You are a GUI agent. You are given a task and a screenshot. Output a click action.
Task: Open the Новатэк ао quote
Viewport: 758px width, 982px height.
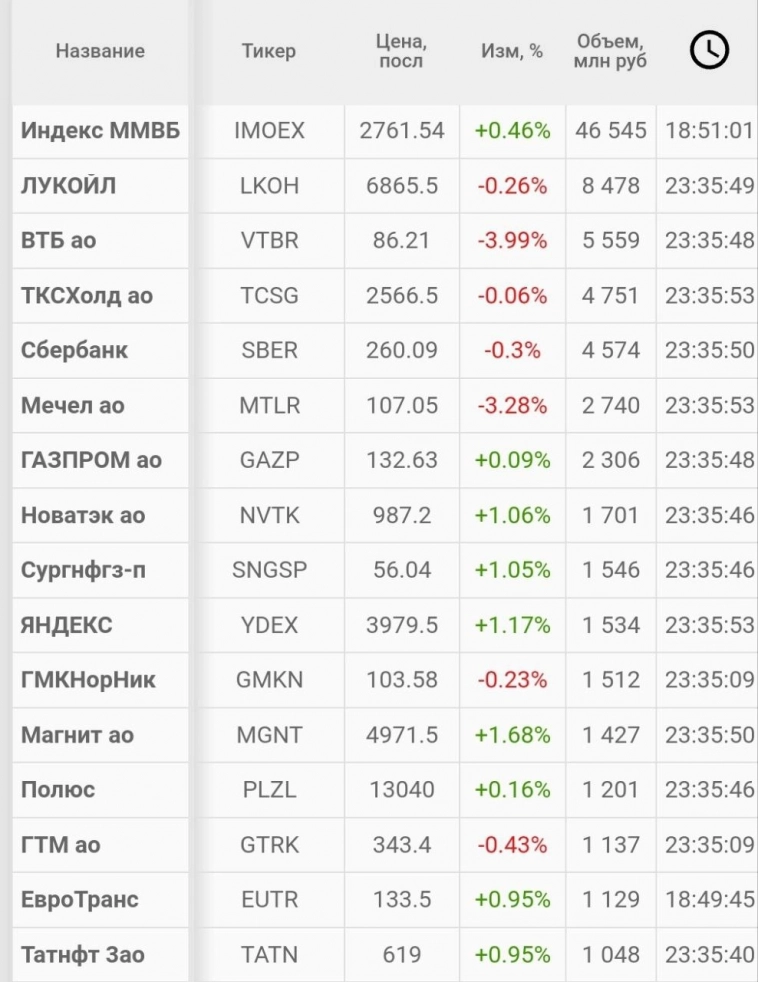[83, 516]
